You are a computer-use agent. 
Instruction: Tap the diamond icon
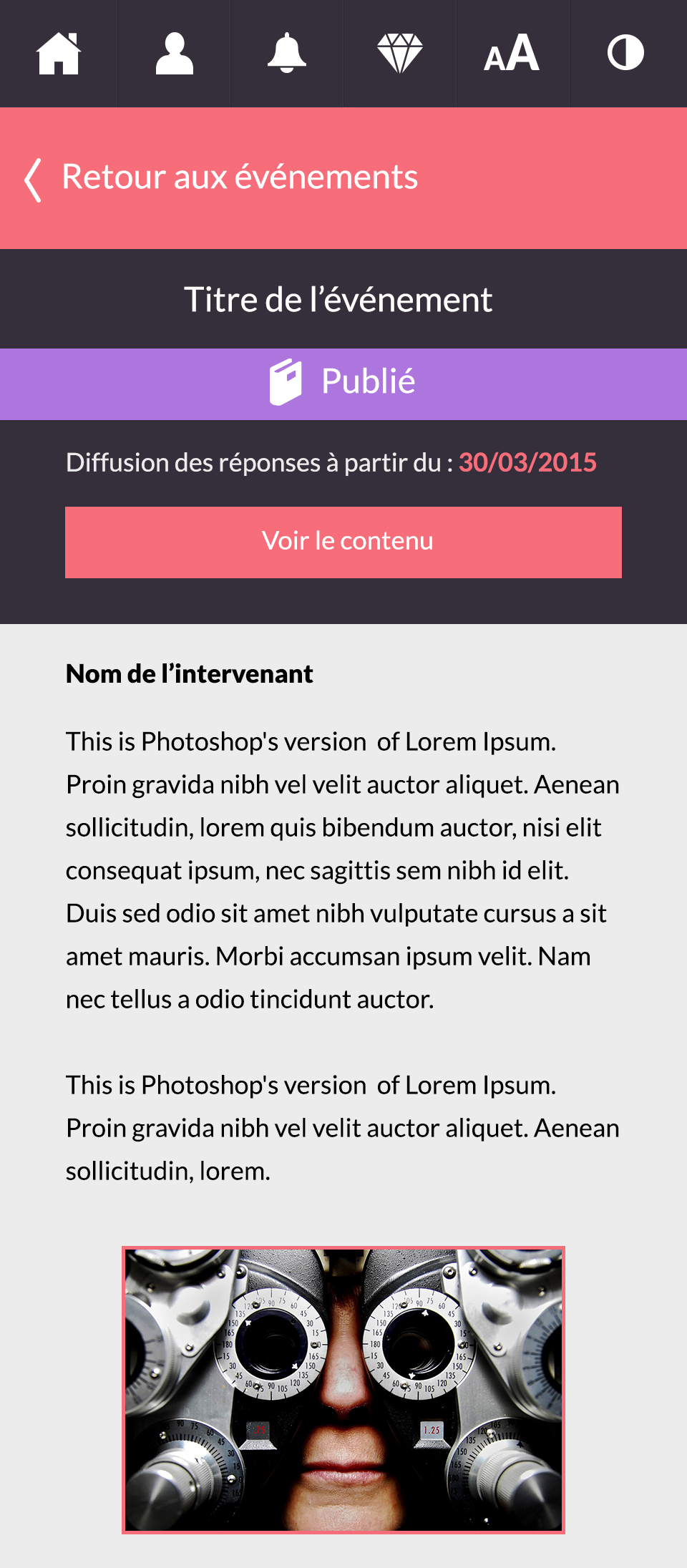[400, 54]
